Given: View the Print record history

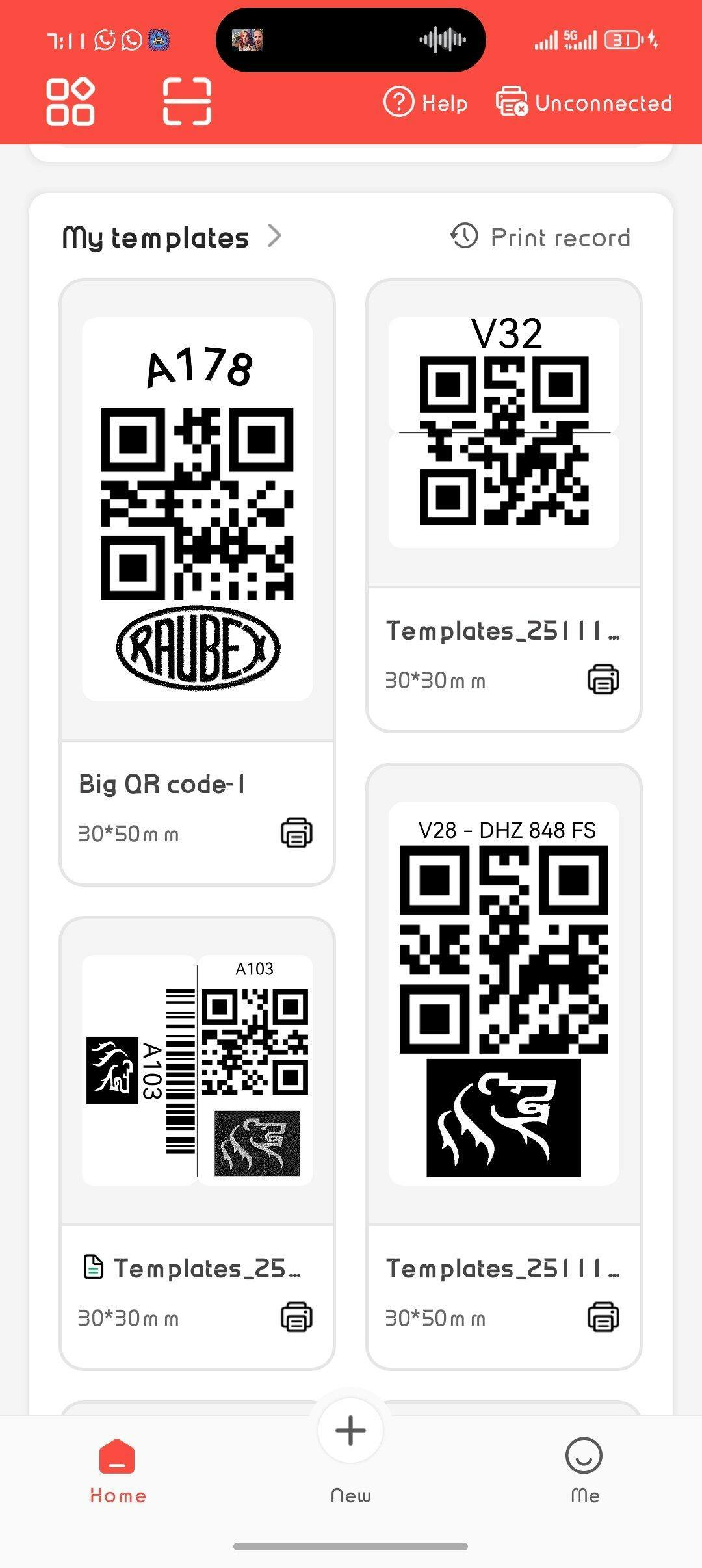Looking at the screenshot, I should pos(540,237).
